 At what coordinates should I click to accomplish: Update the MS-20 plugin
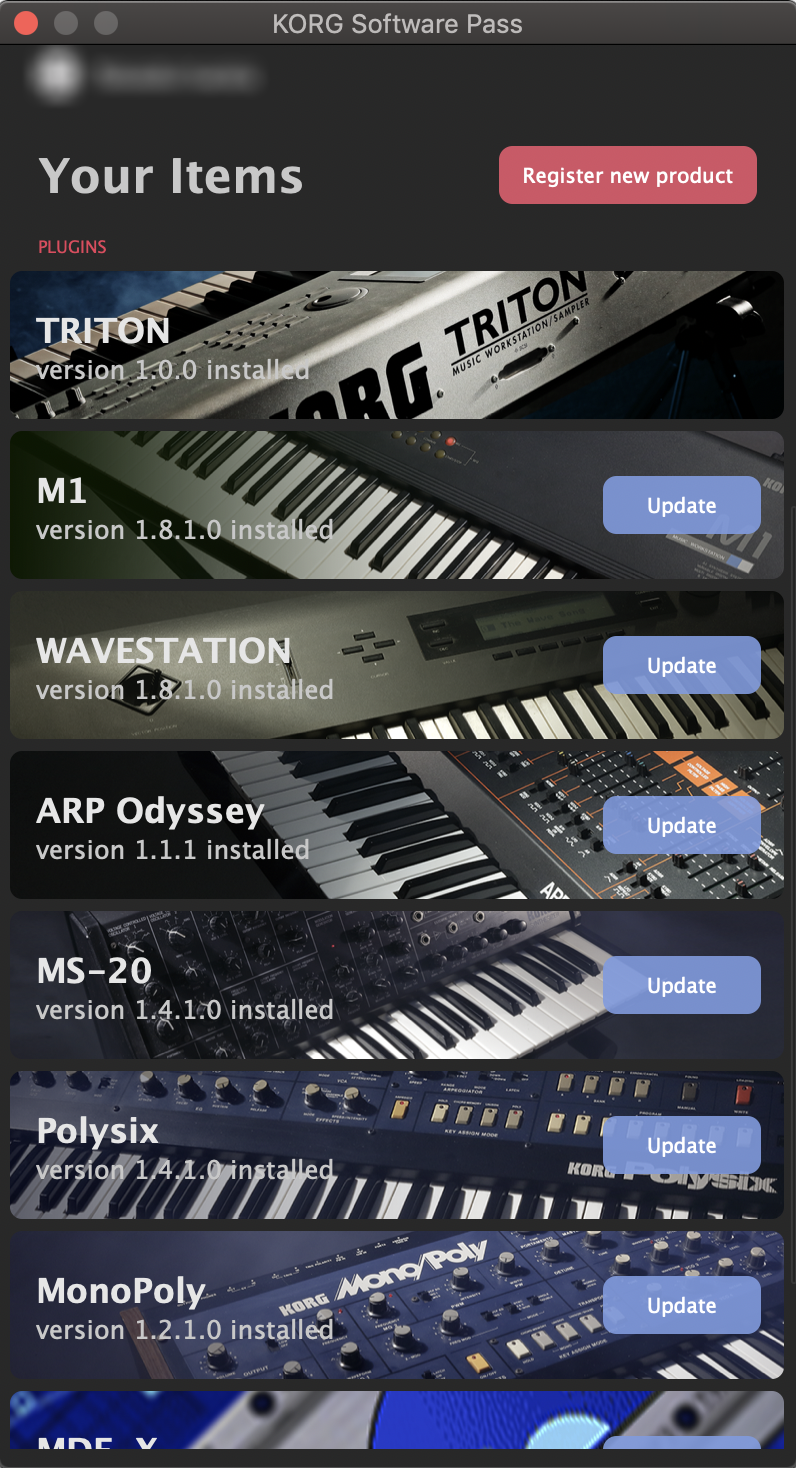coord(681,985)
